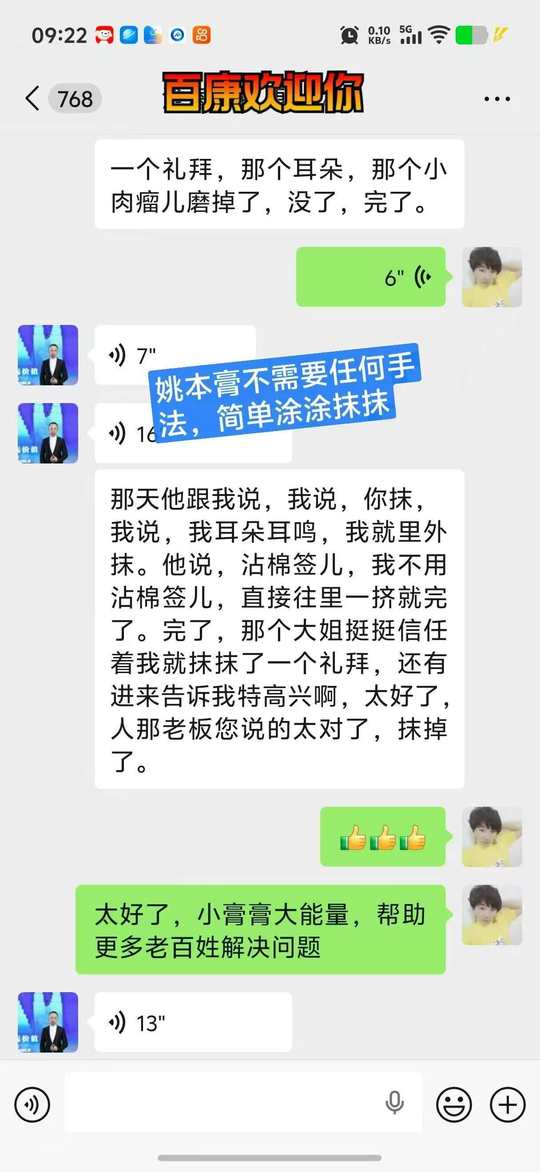Play the 7" voice message
The width and height of the screenshot is (540, 1172).
(174, 355)
